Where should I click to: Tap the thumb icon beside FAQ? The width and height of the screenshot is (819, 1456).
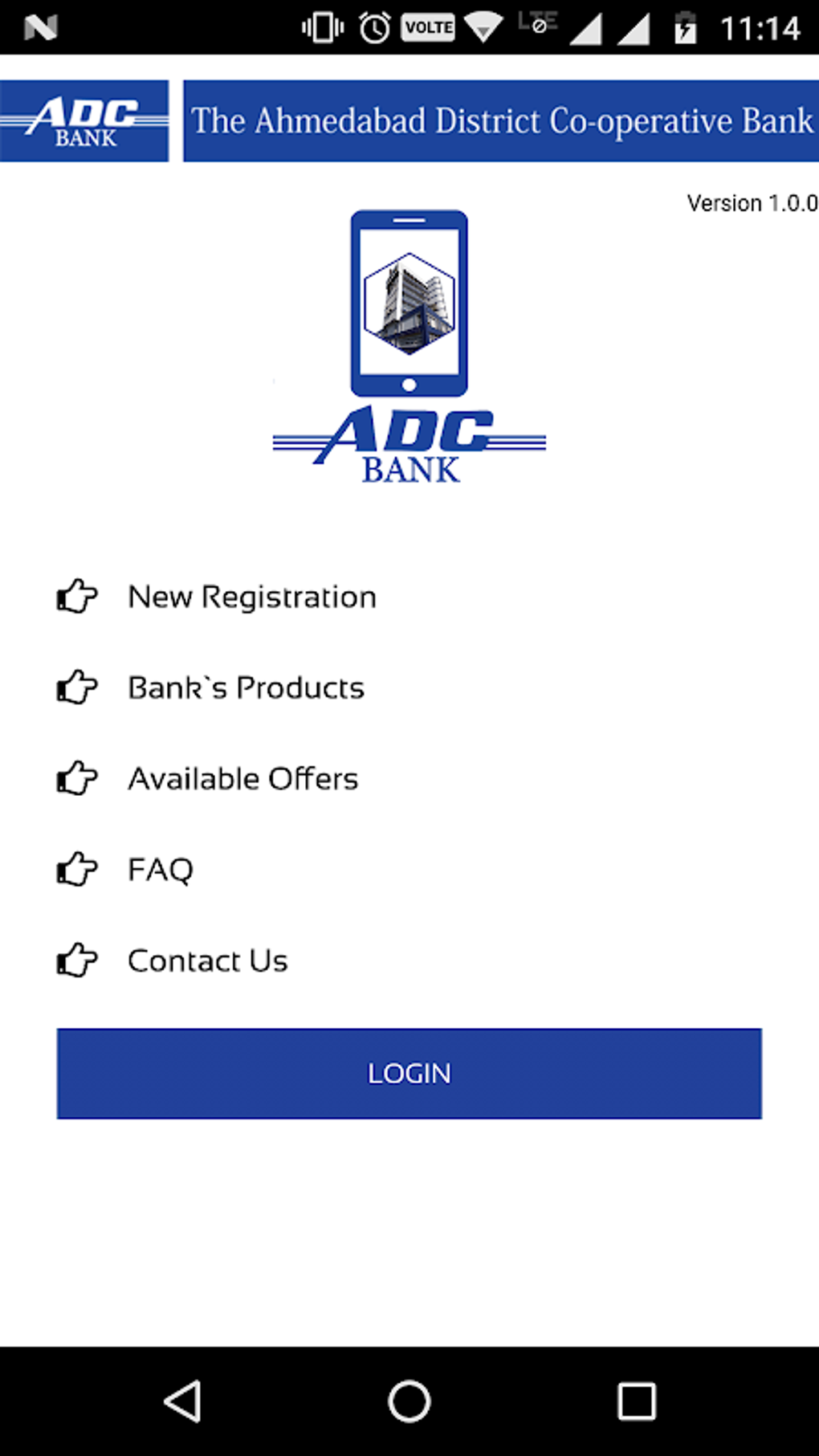75,869
